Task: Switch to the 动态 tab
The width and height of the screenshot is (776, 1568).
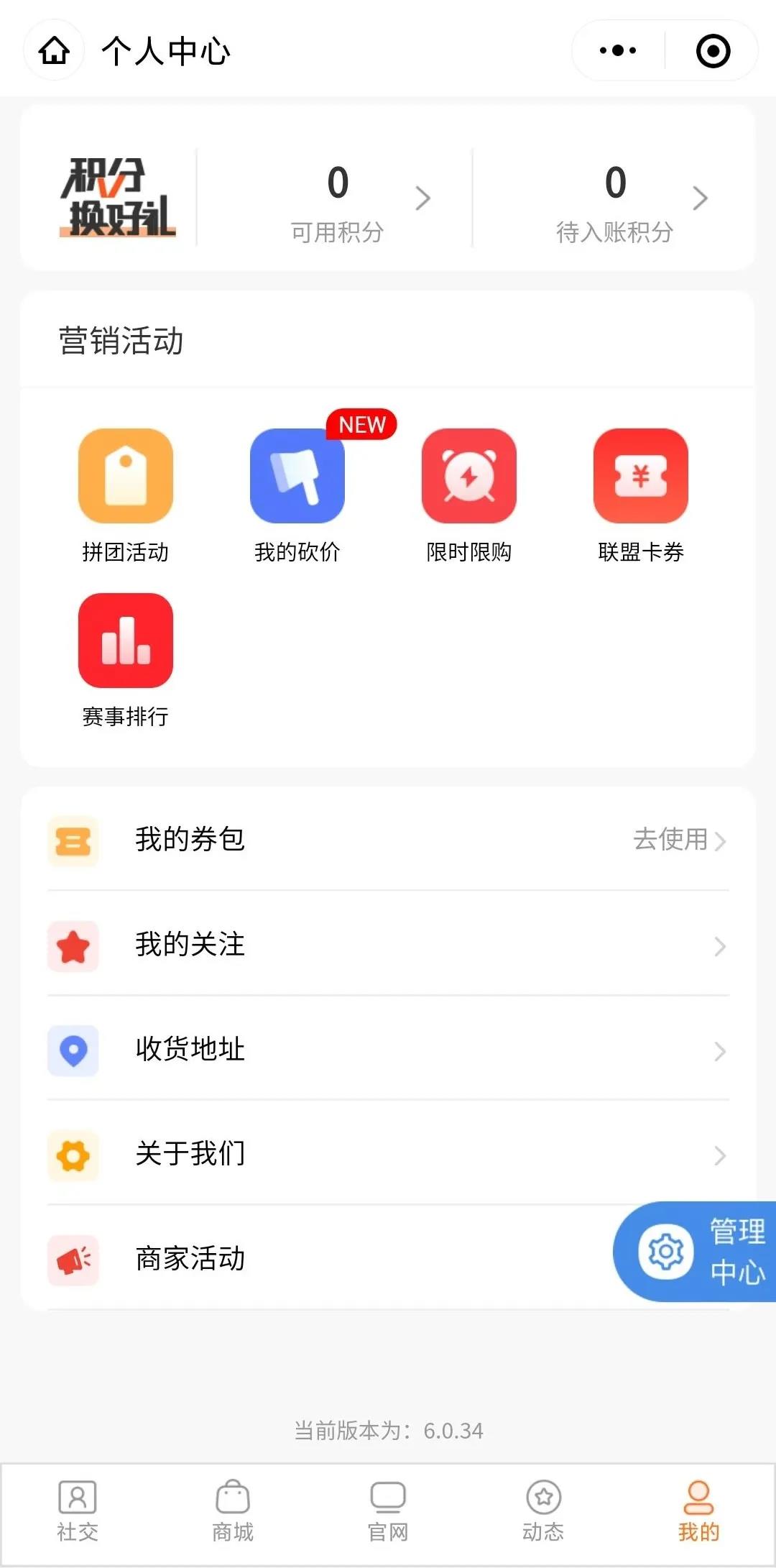Action: click(x=543, y=1511)
